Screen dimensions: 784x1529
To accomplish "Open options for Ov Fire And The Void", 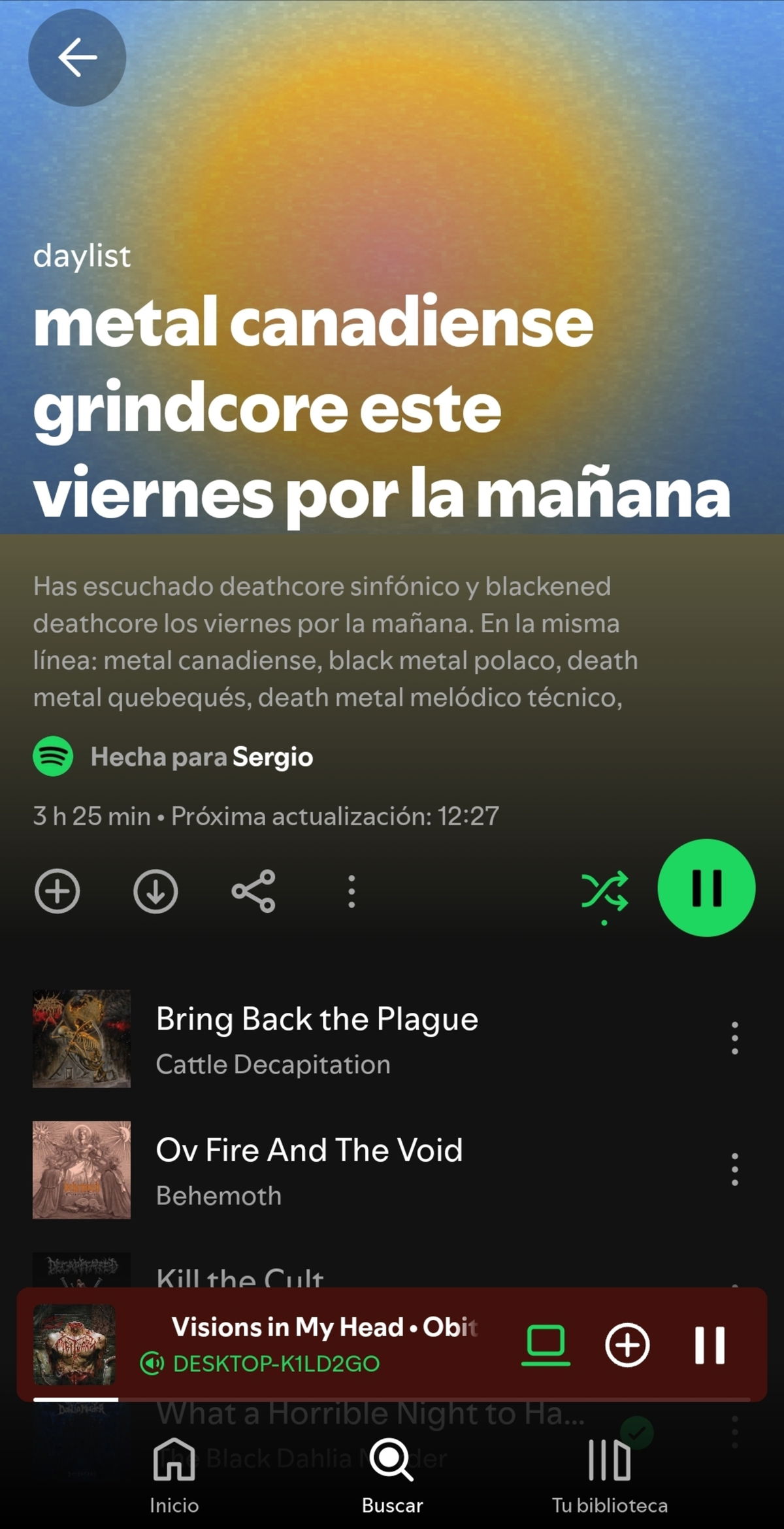I will pyautogui.click(x=733, y=1170).
